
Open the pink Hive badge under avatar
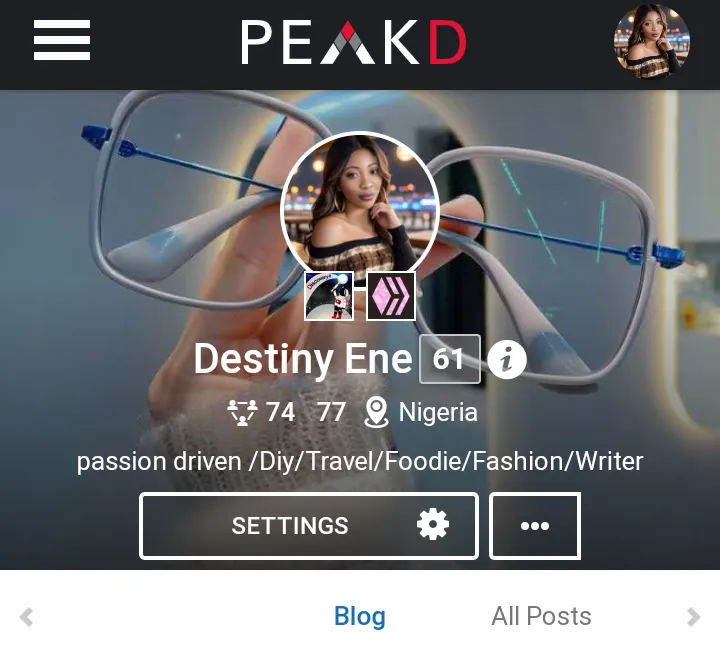point(391,296)
